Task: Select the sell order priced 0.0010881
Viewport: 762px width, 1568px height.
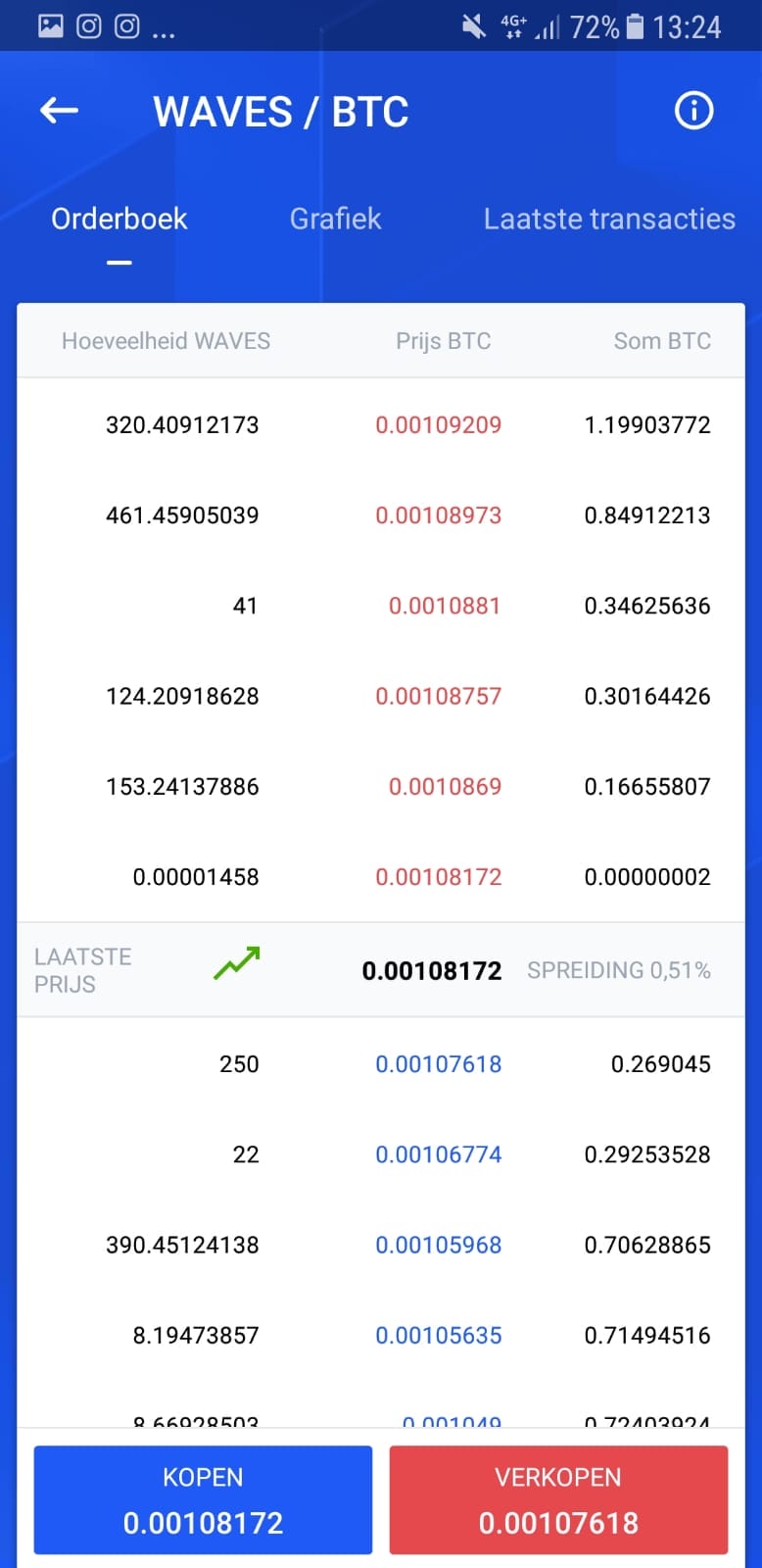Action: pos(381,605)
